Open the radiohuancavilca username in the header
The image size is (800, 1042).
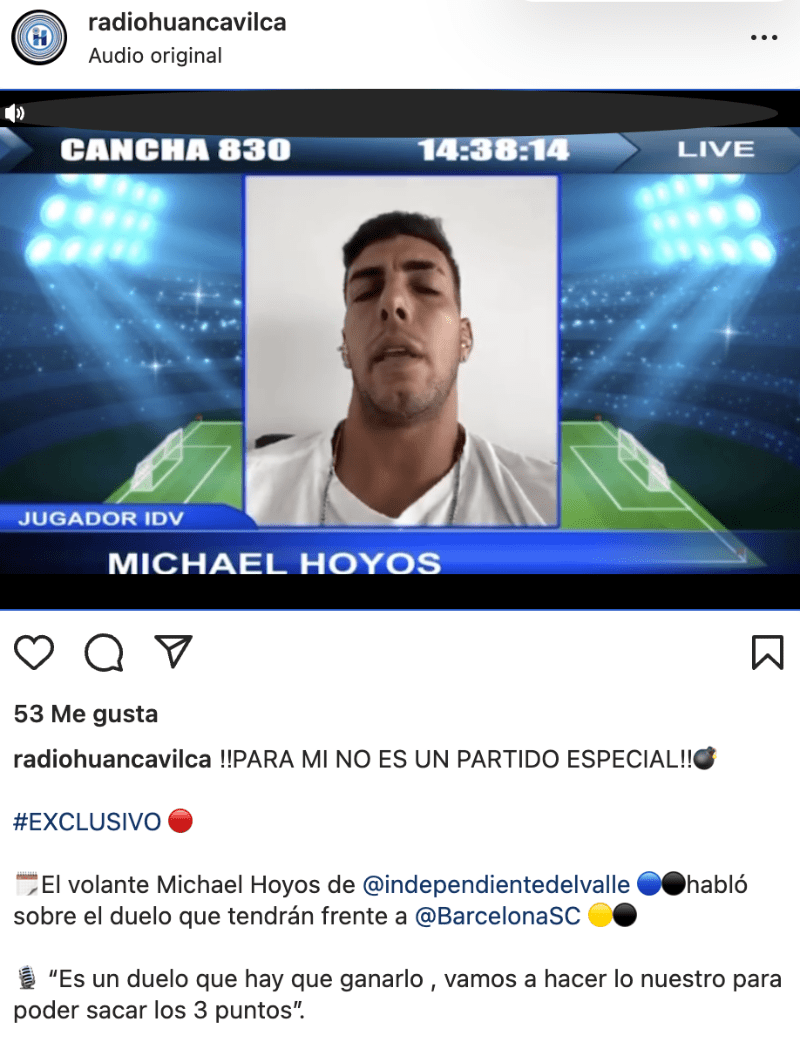187,22
